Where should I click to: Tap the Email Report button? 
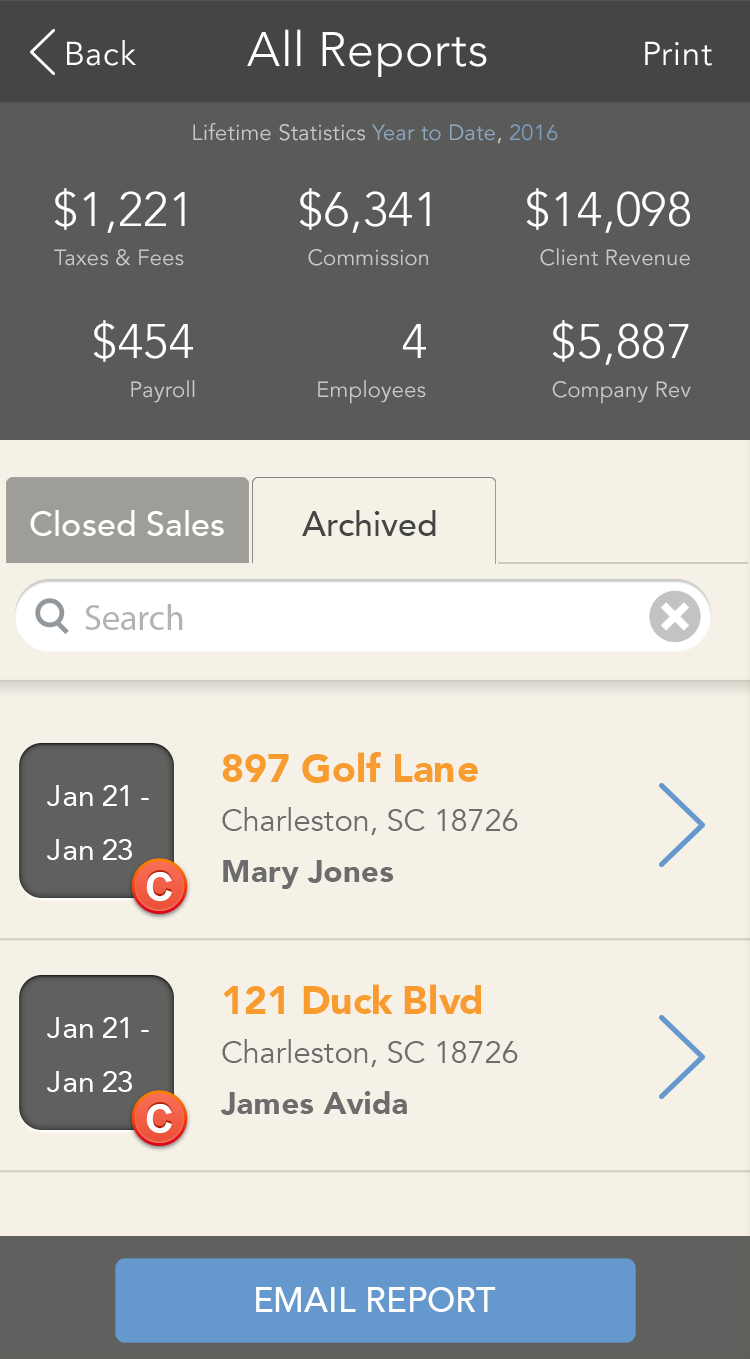pos(375,1300)
